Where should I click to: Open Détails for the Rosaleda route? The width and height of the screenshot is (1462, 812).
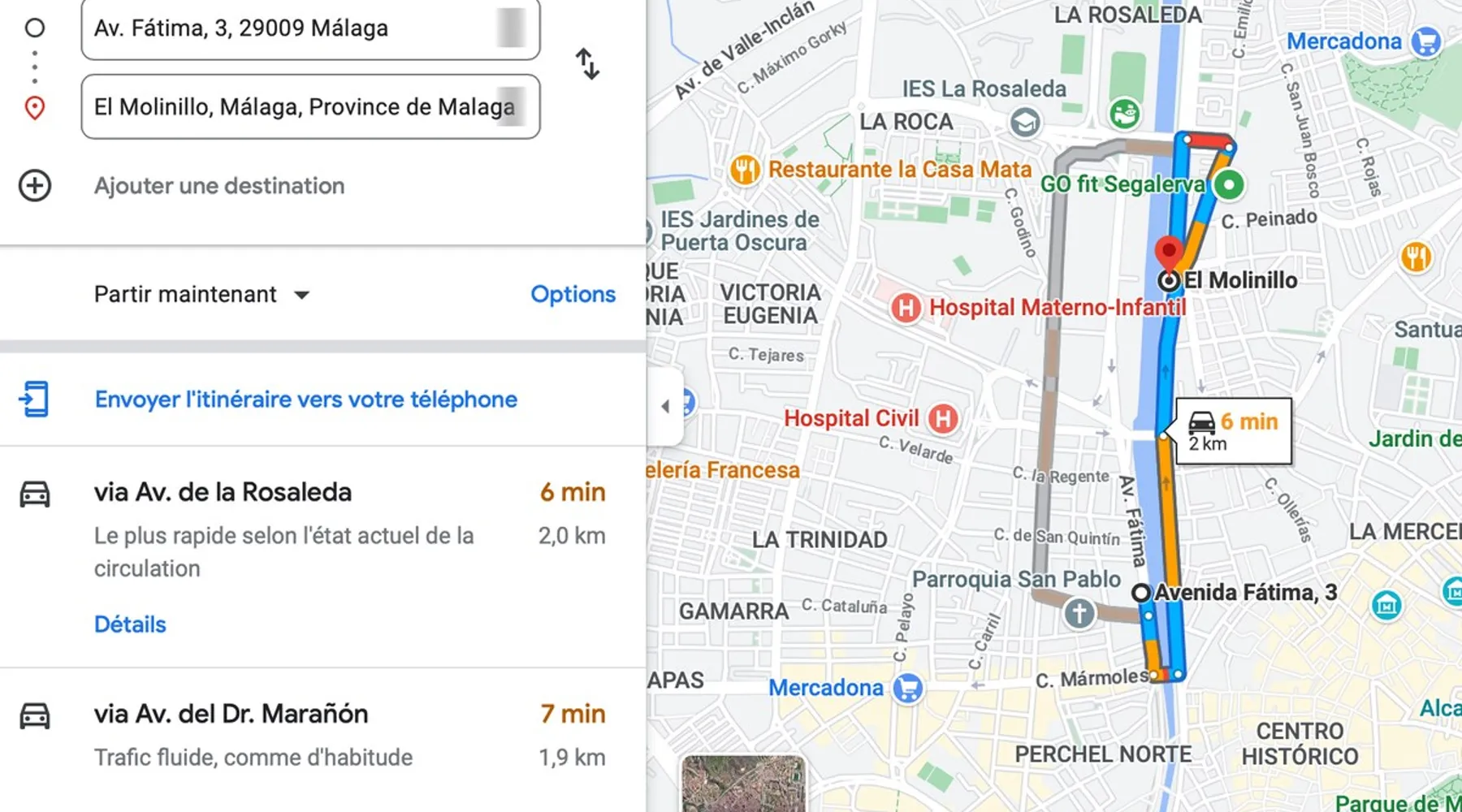pyautogui.click(x=130, y=624)
